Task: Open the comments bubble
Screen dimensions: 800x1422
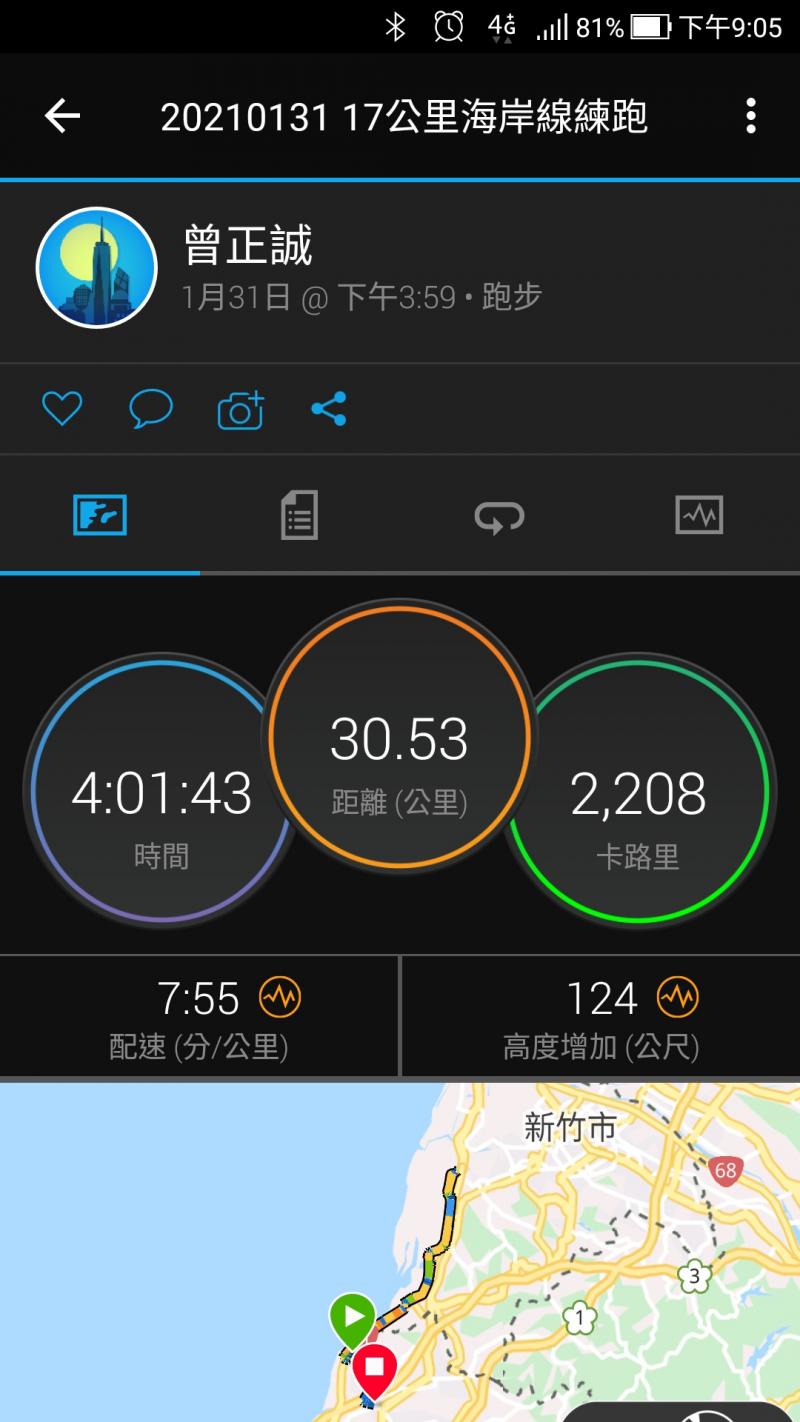Action: 151,409
